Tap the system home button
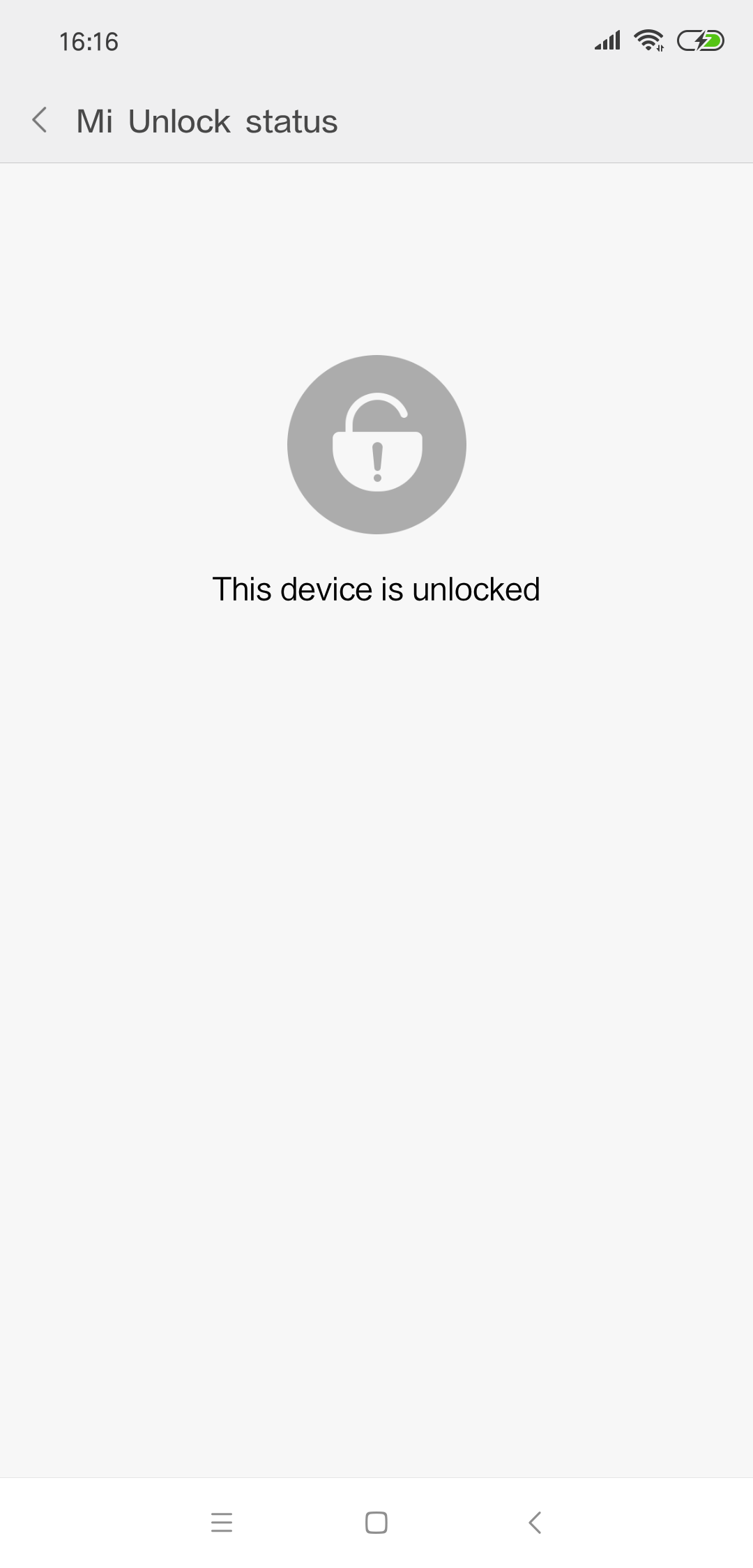Viewport: 753px width, 1568px height. [x=376, y=1522]
